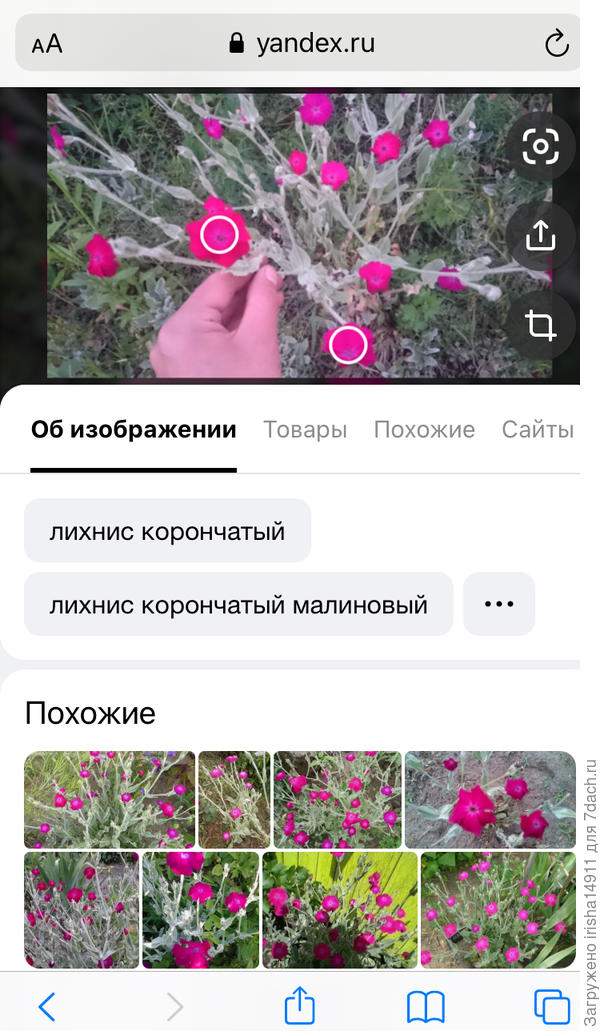Open the first similar image in Похожие

pyautogui.click(x=109, y=800)
